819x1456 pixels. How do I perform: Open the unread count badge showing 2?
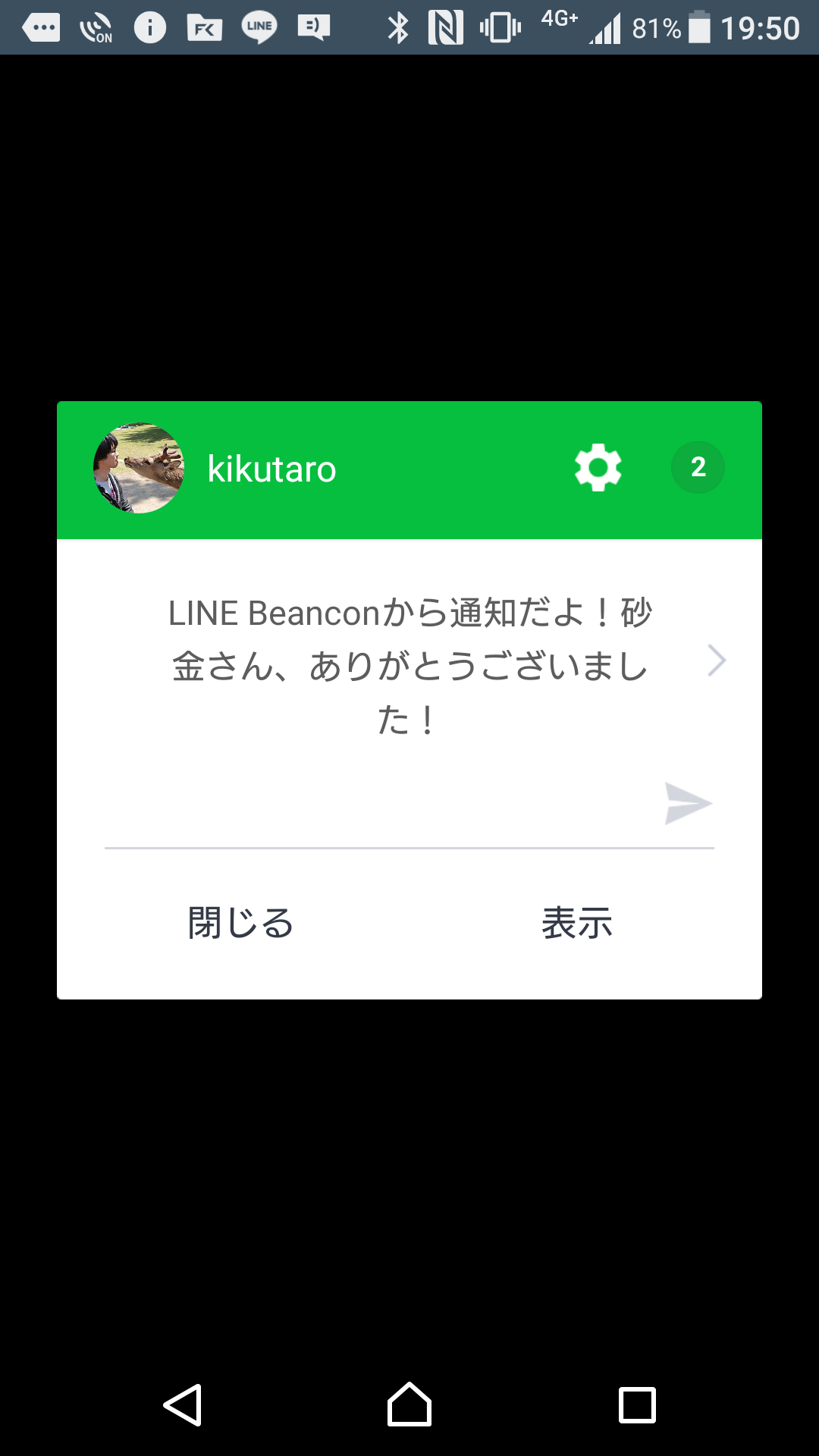click(698, 468)
